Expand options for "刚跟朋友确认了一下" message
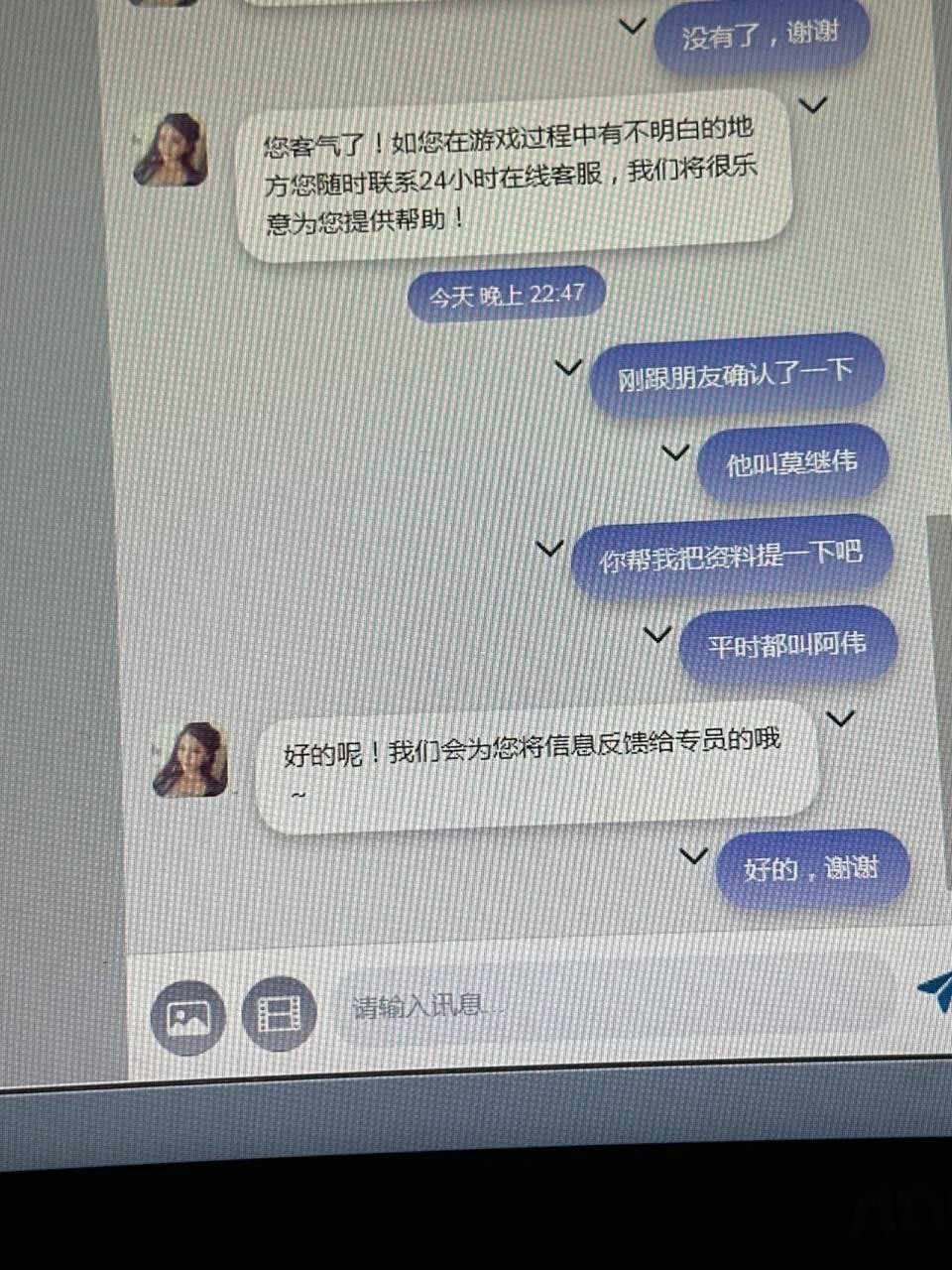 coord(568,367)
